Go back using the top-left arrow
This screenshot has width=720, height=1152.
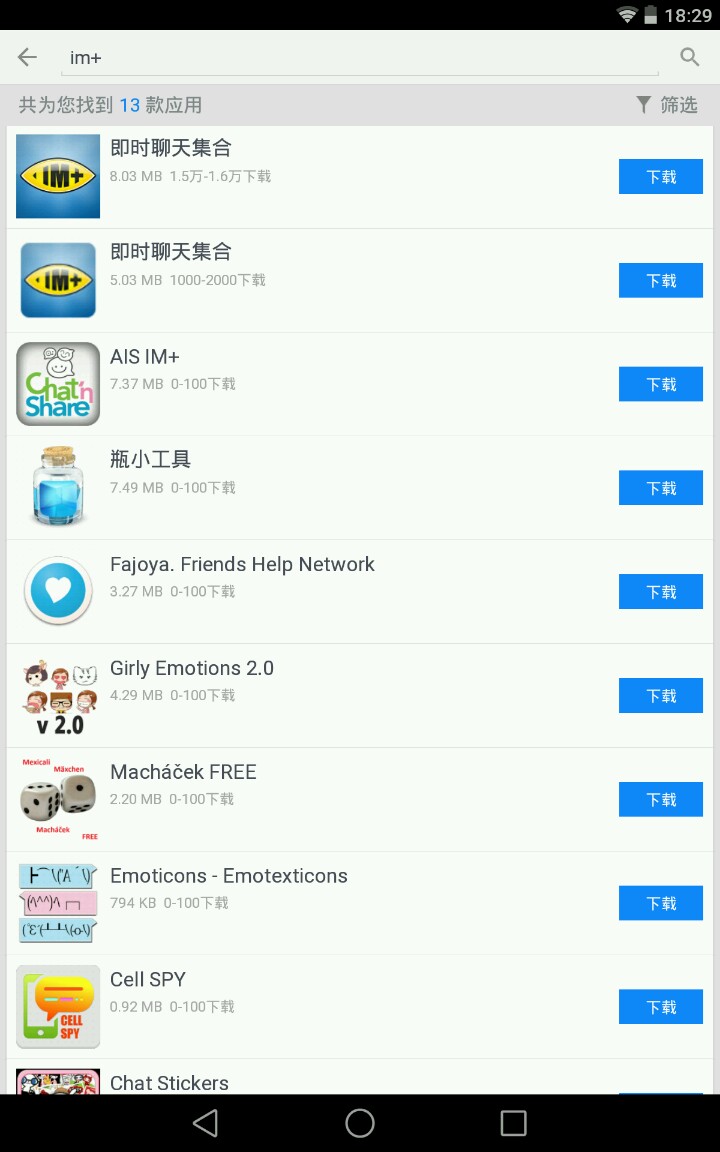coord(28,58)
